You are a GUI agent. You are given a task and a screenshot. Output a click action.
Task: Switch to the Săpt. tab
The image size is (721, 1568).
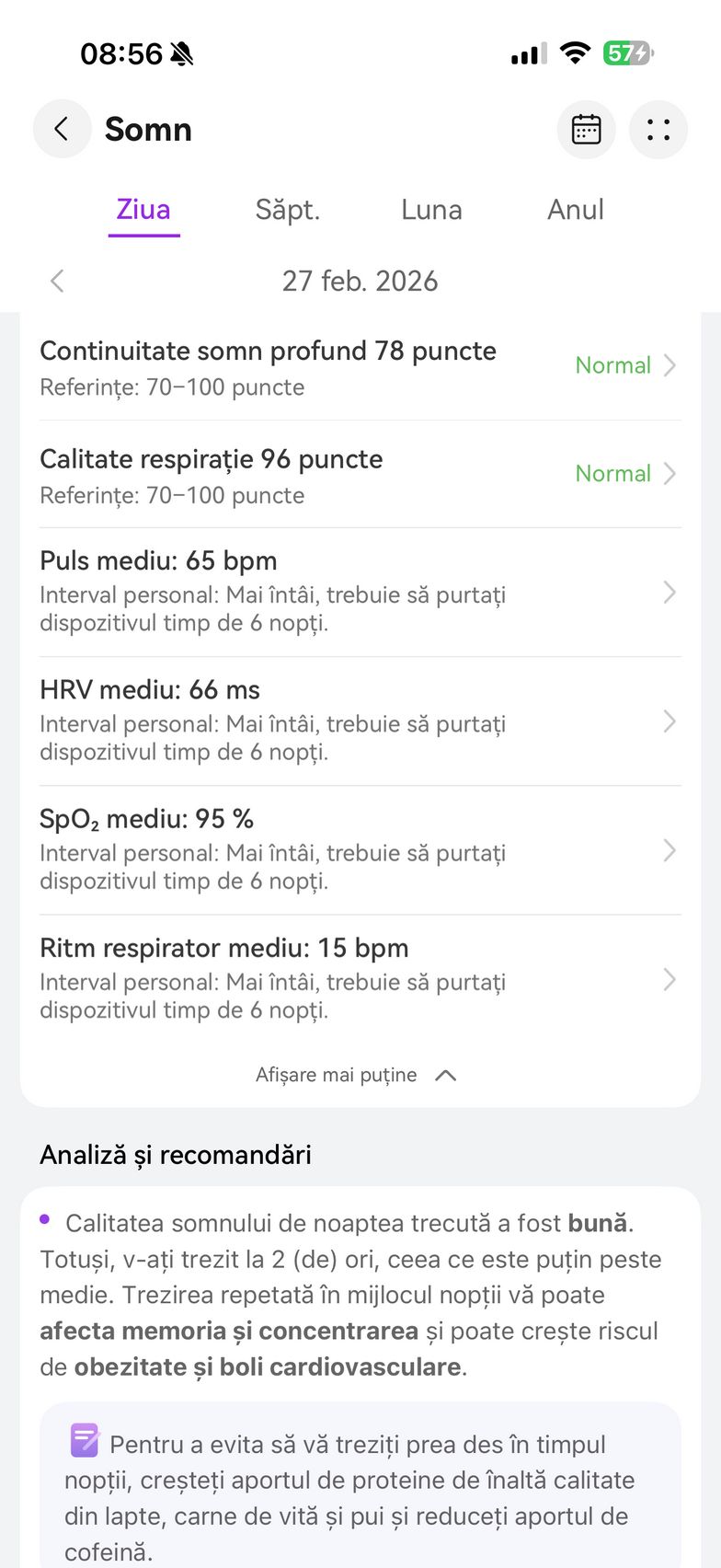287,210
